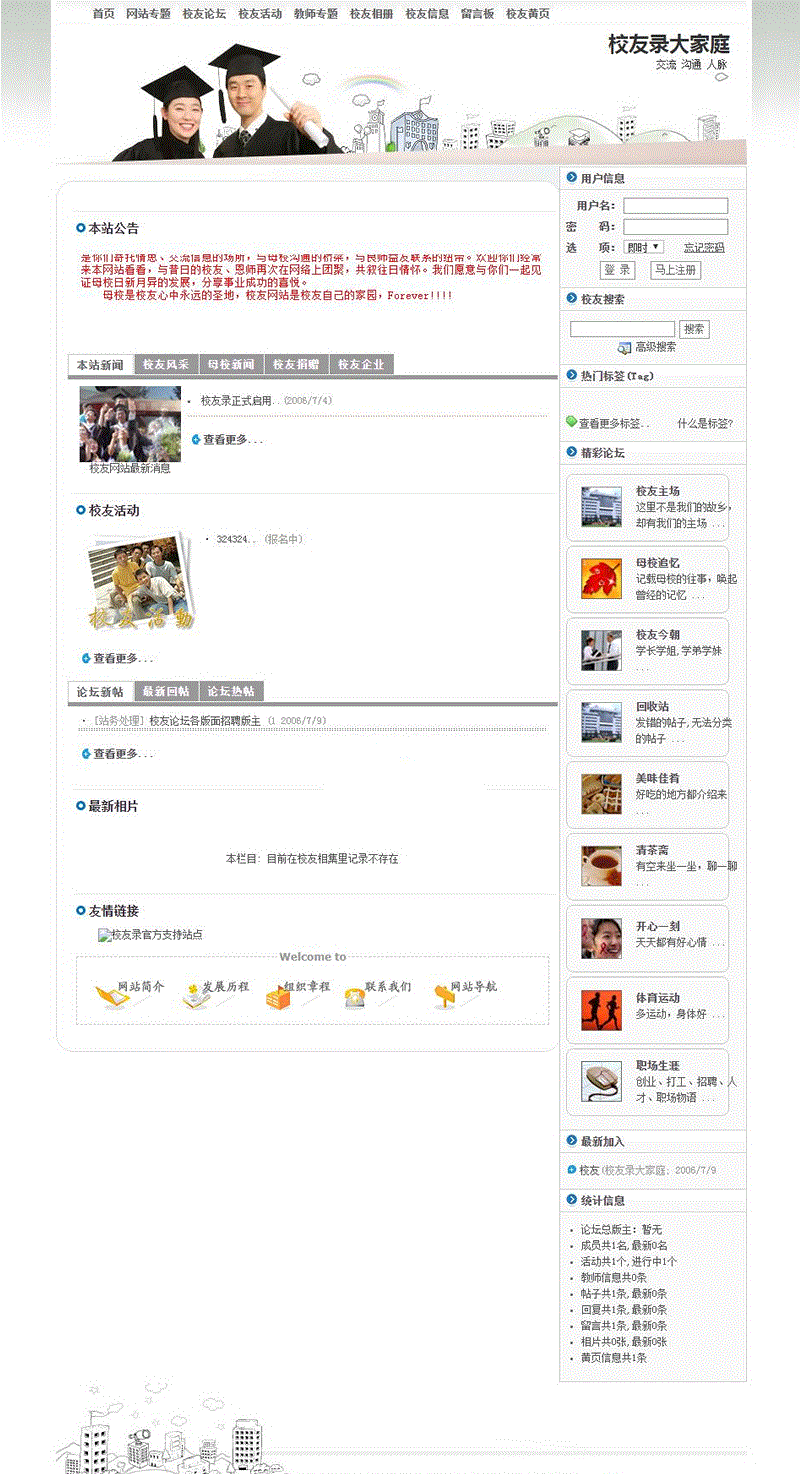Viewport: 800px width, 1474px height.
Task: Open 高级搜索 advanced search
Action: (x=655, y=347)
